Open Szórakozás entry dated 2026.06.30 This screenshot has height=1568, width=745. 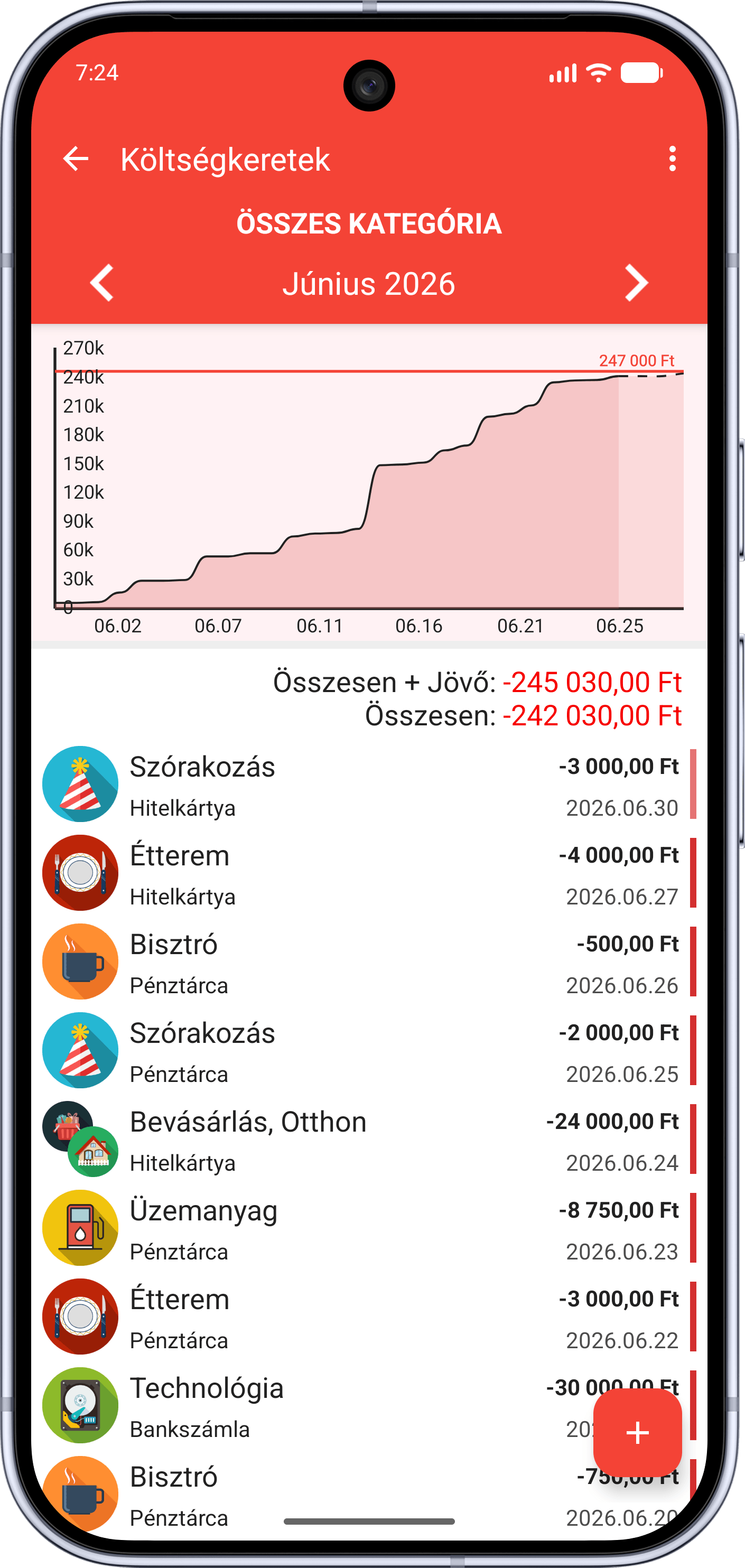coord(369,785)
